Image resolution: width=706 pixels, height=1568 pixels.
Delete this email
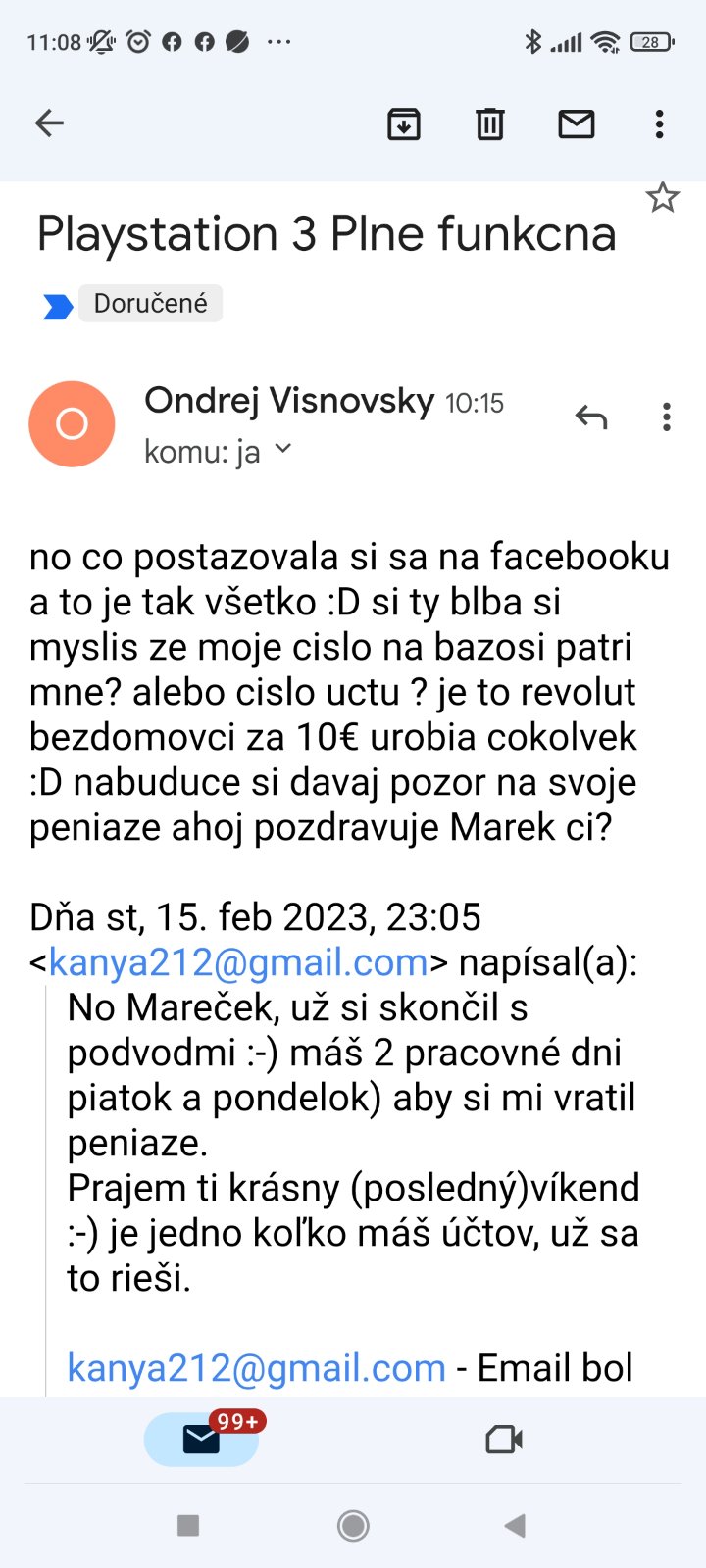489,123
